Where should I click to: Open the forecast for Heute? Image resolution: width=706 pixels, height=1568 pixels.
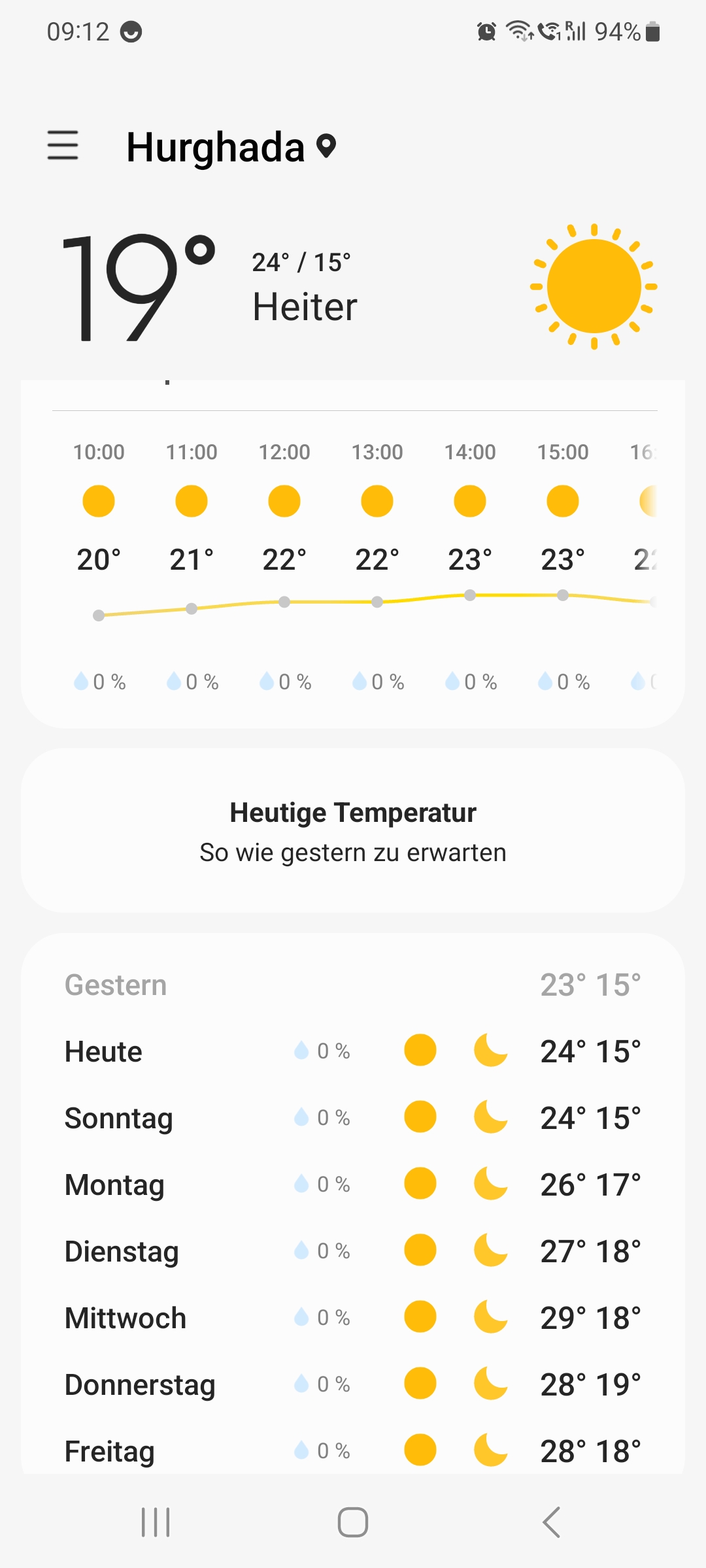pos(353,1051)
